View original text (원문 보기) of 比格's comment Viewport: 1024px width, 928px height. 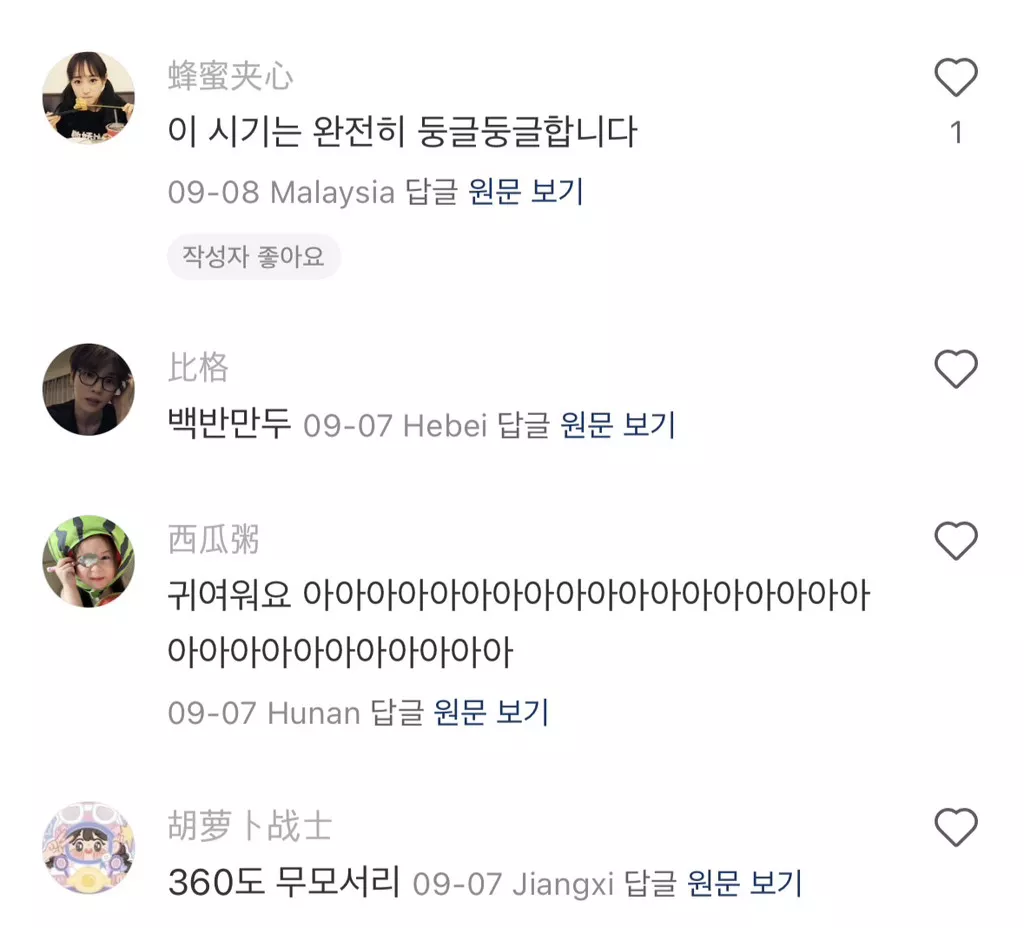point(618,426)
